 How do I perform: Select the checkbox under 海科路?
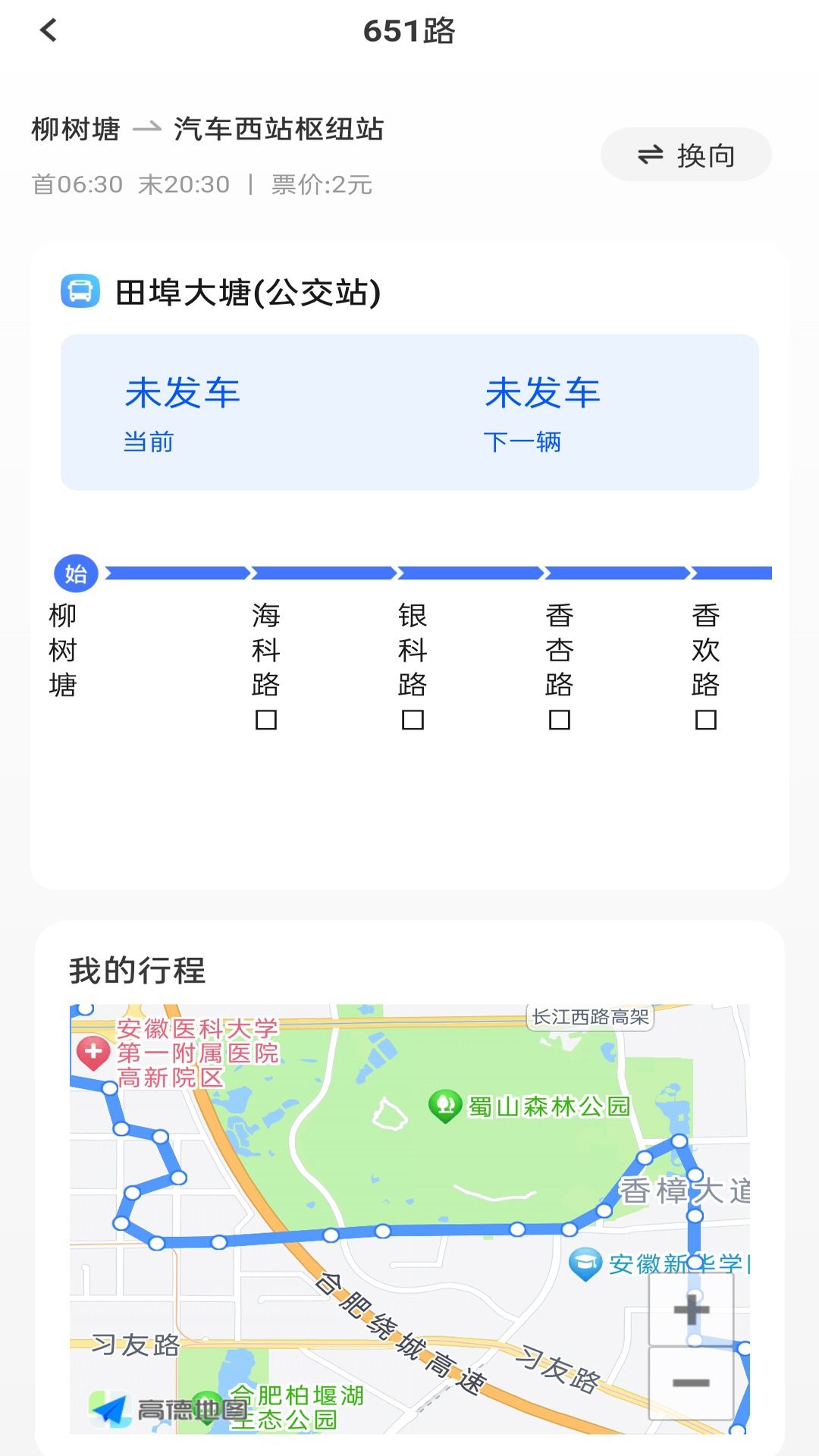click(x=263, y=720)
